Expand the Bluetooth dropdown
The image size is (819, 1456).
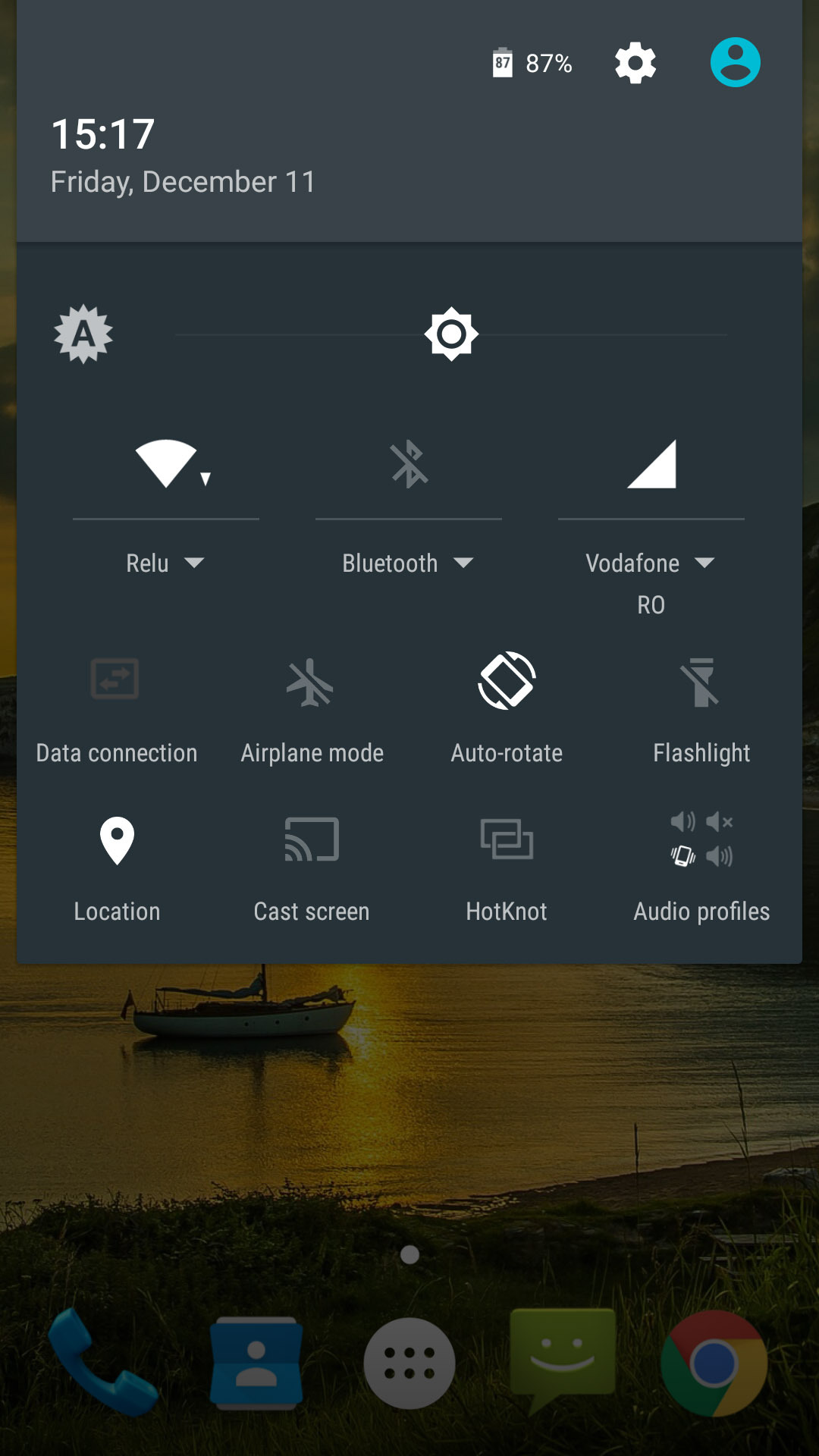pos(408,563)
